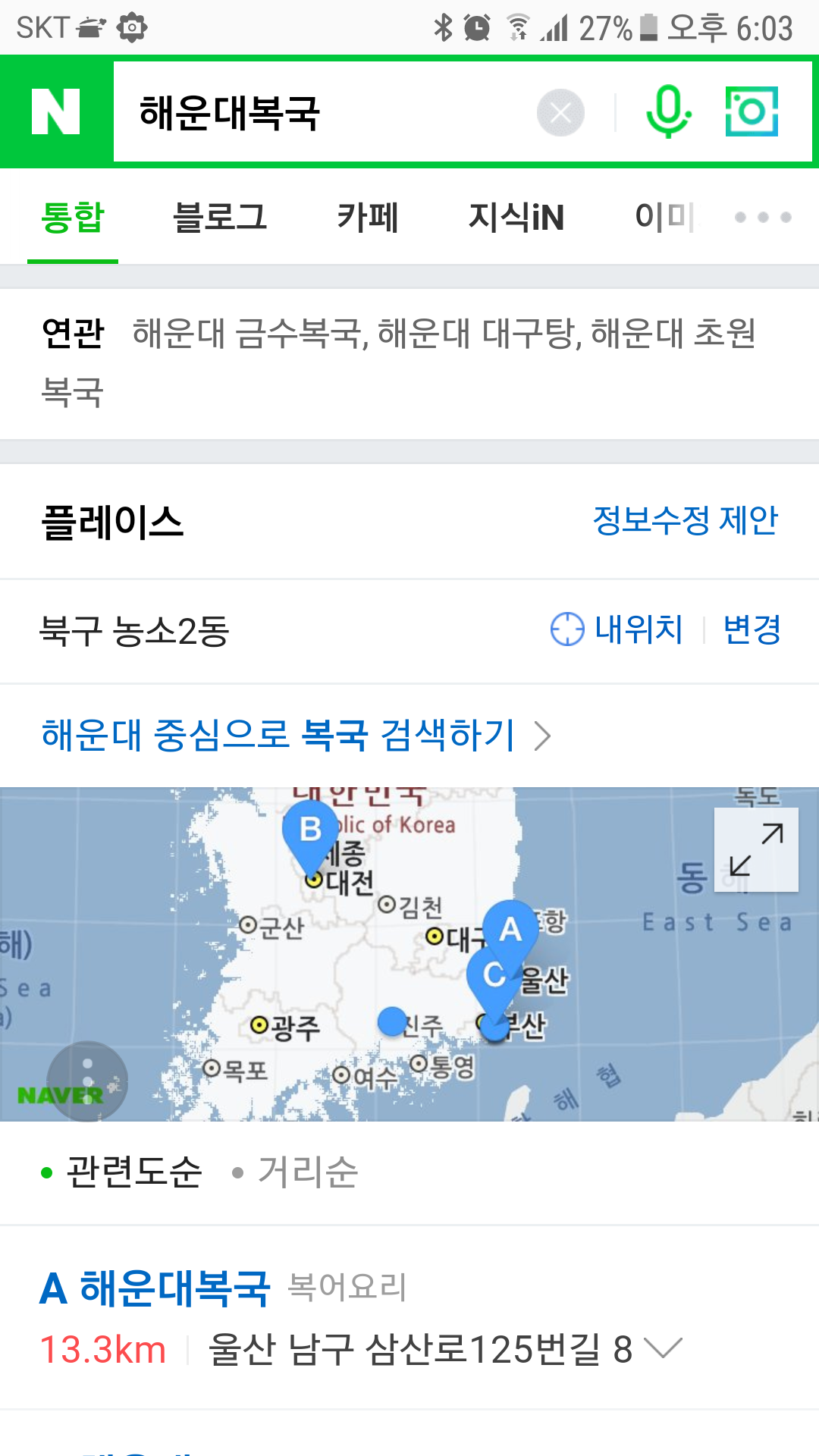Viewport: 819px width, 1456px height.
Task: Expand the 울산 남구 삼산로125번길 8 address
Action: pyautogui.click(x=663, y=1349)
